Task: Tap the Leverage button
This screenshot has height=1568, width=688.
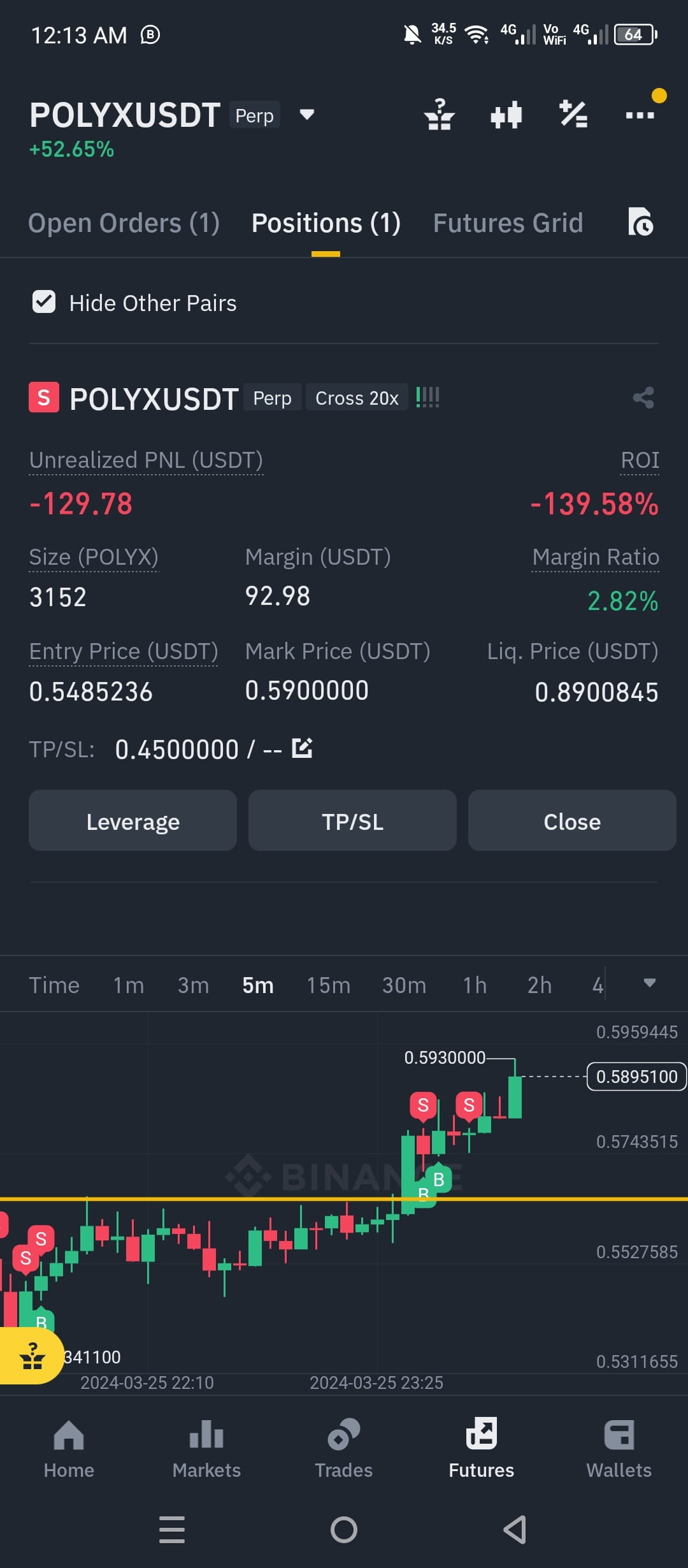Action: [133, 821]
